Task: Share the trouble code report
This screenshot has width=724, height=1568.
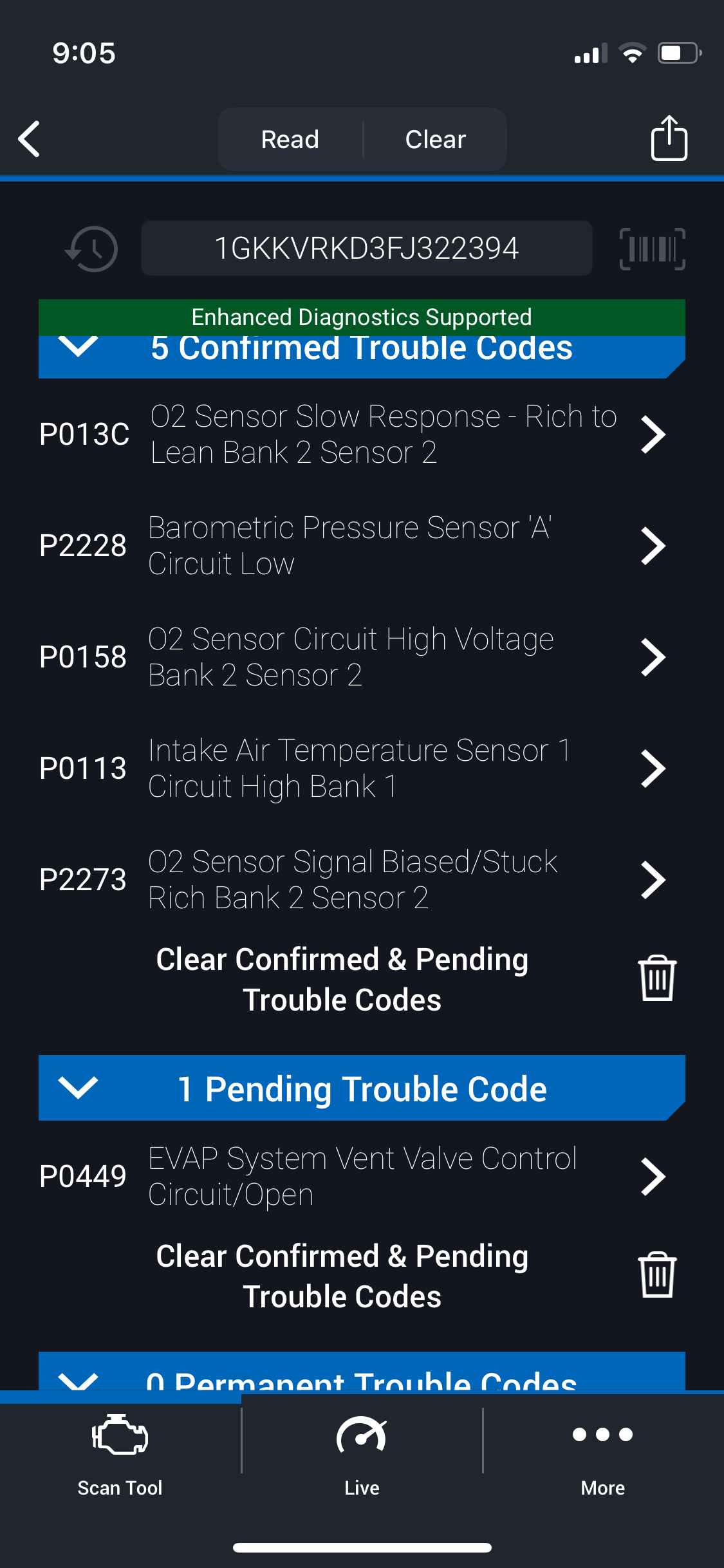Action: tap(669, 138)
